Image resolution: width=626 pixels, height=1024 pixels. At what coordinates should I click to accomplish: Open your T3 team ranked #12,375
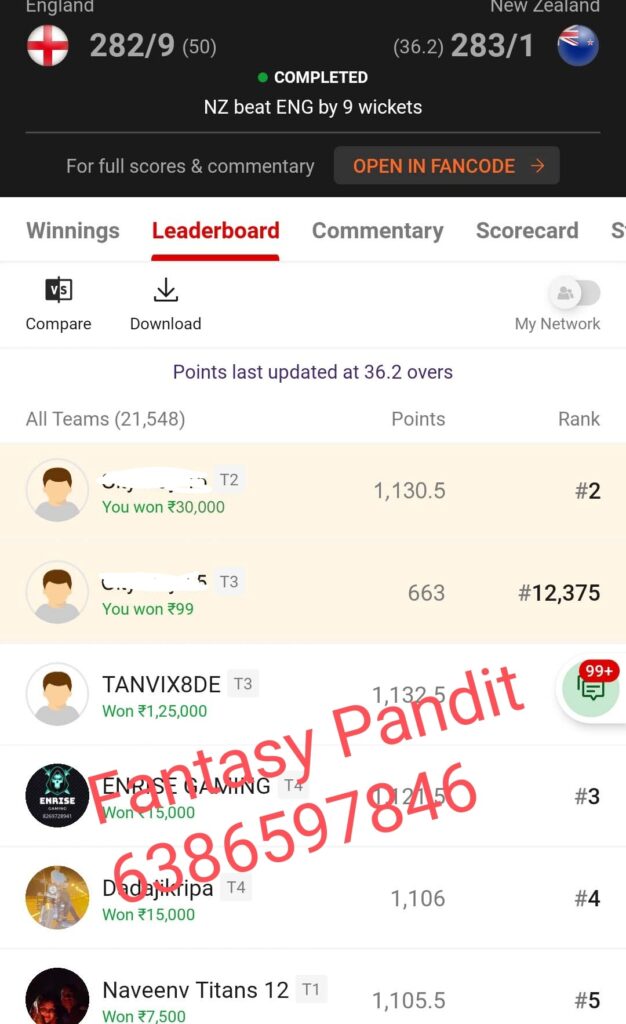click(313, 594)
